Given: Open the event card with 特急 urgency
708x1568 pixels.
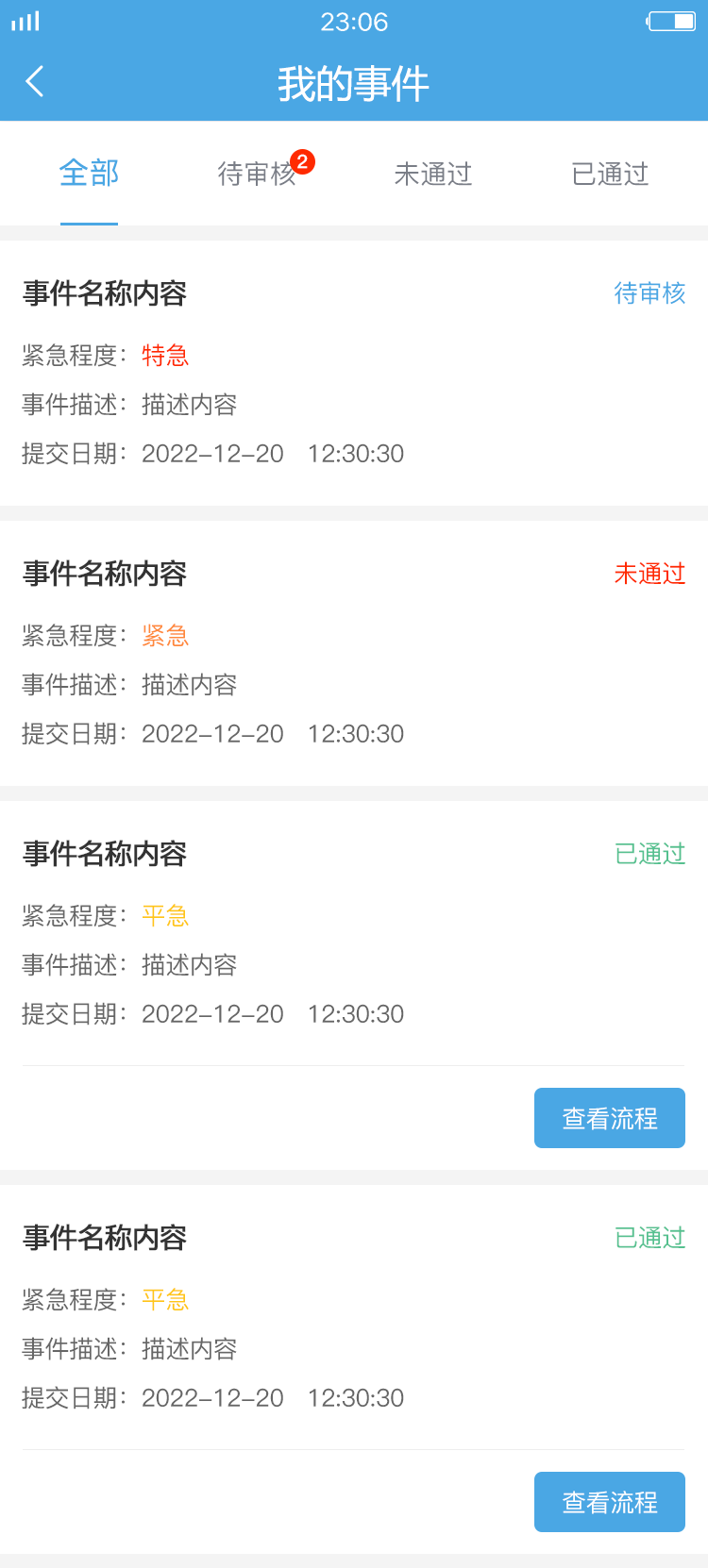Looking at the screenshot, I should pos(353,374).
